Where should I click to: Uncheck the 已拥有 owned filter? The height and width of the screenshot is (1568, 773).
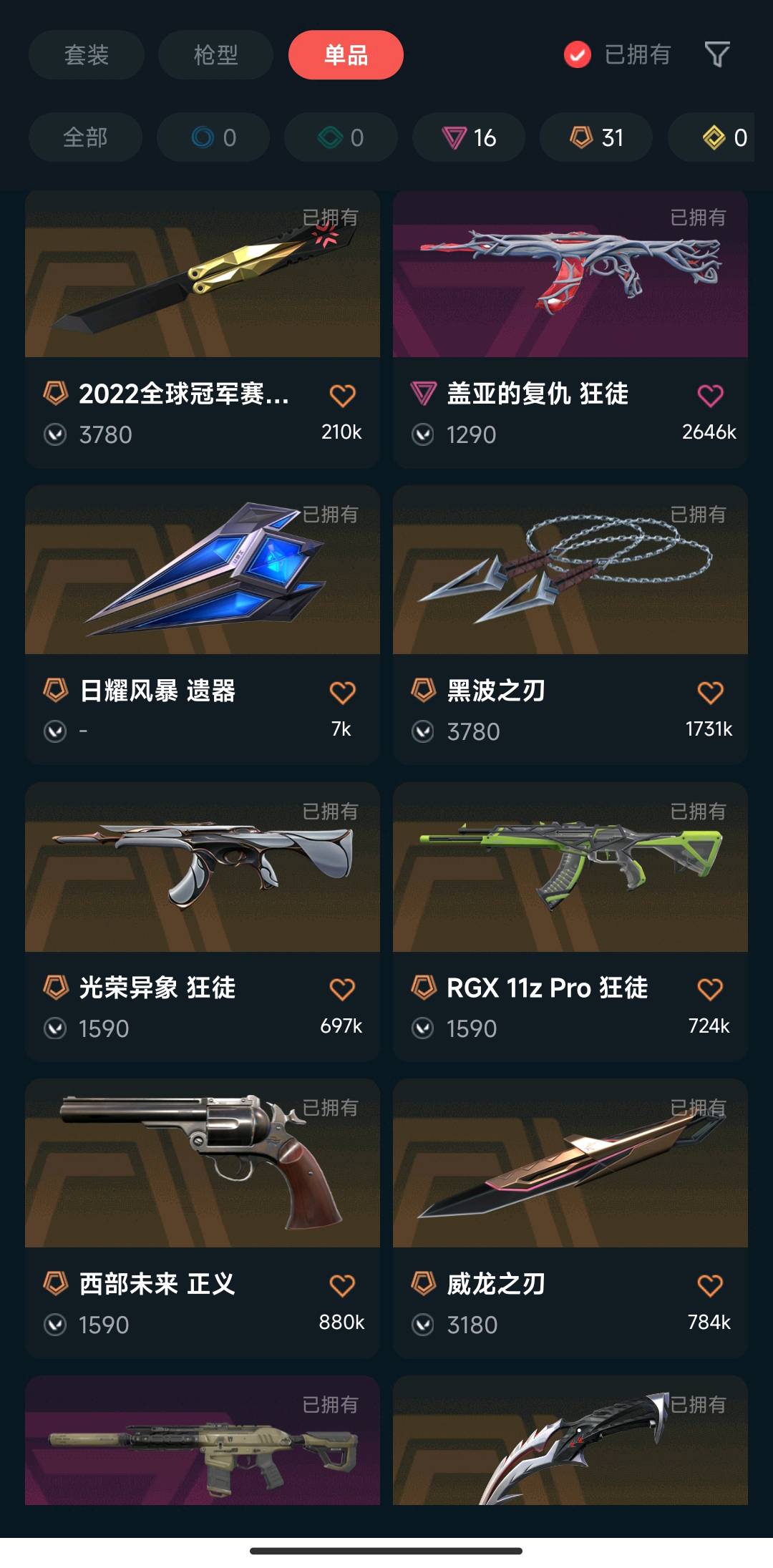(x=578, y=54)
